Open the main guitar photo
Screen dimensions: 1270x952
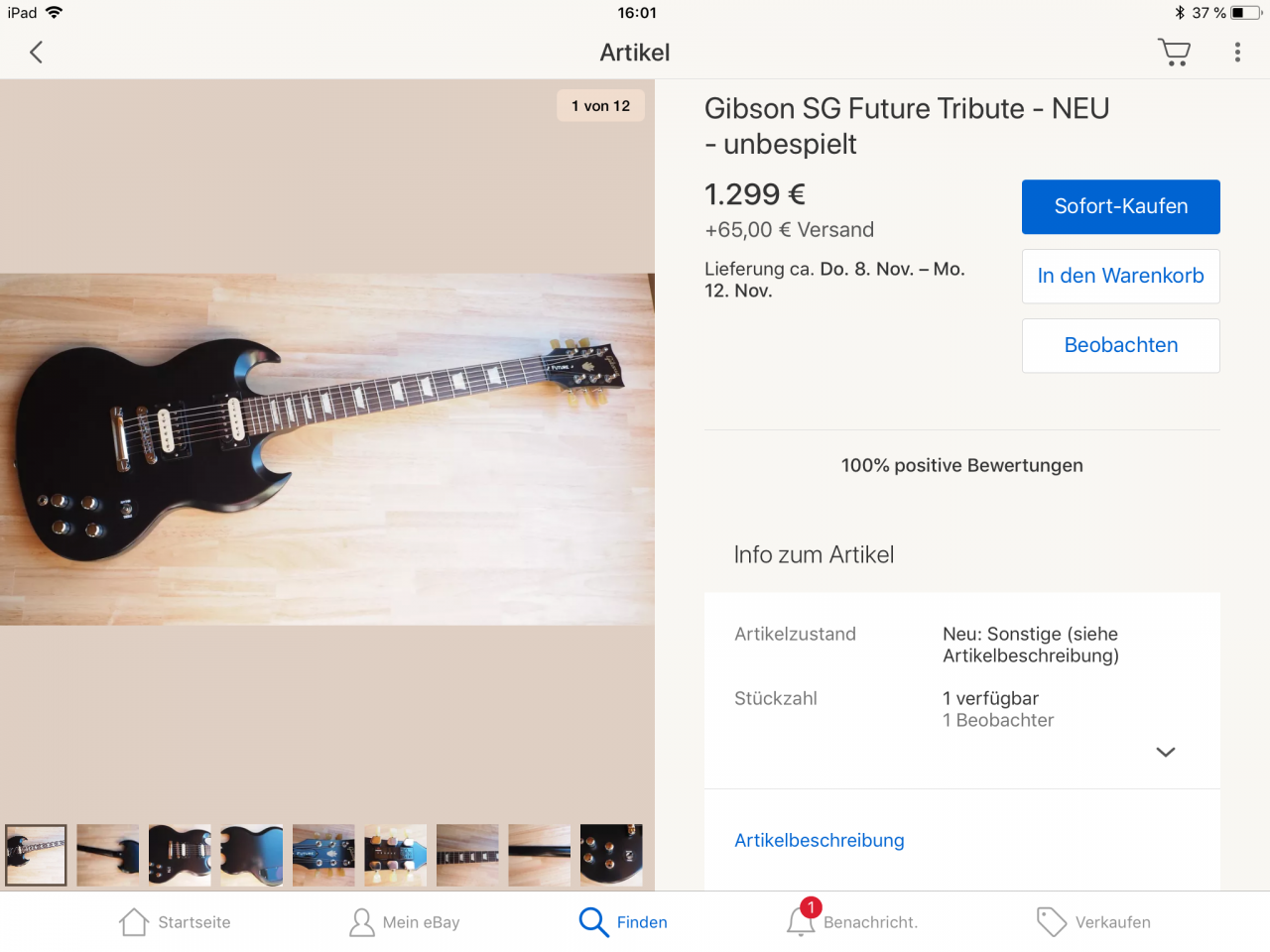pos(327,448)
